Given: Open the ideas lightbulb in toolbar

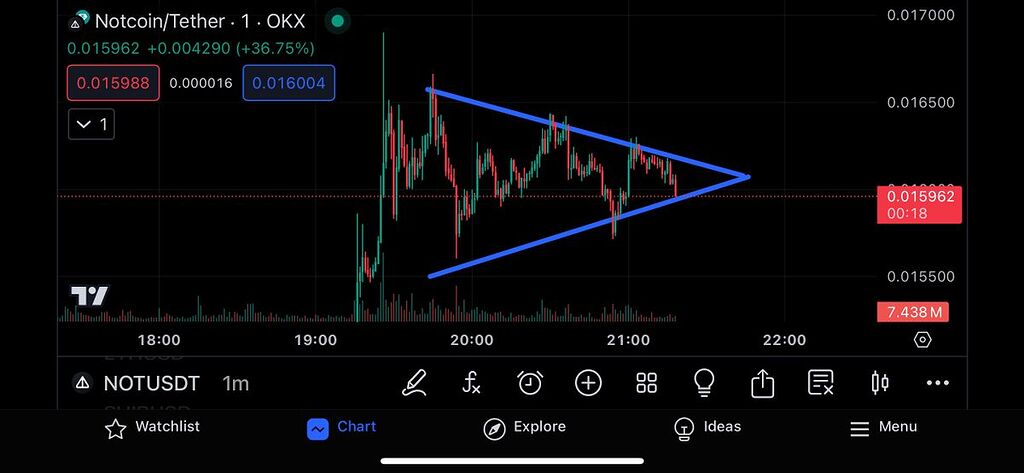Looking at the screenshot, I should pos(704,382).
